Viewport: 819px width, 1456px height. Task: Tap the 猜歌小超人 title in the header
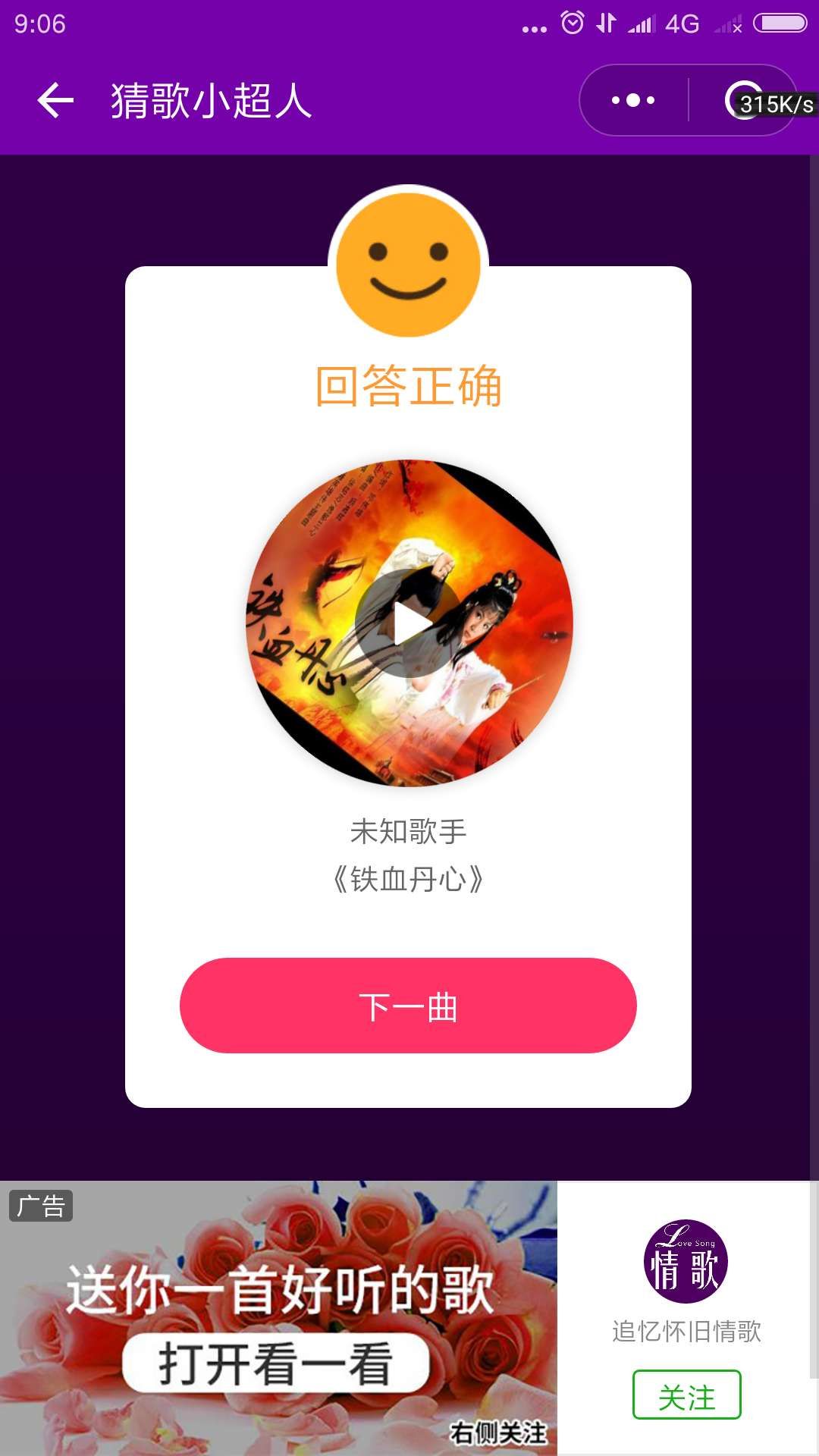(209, 101)
